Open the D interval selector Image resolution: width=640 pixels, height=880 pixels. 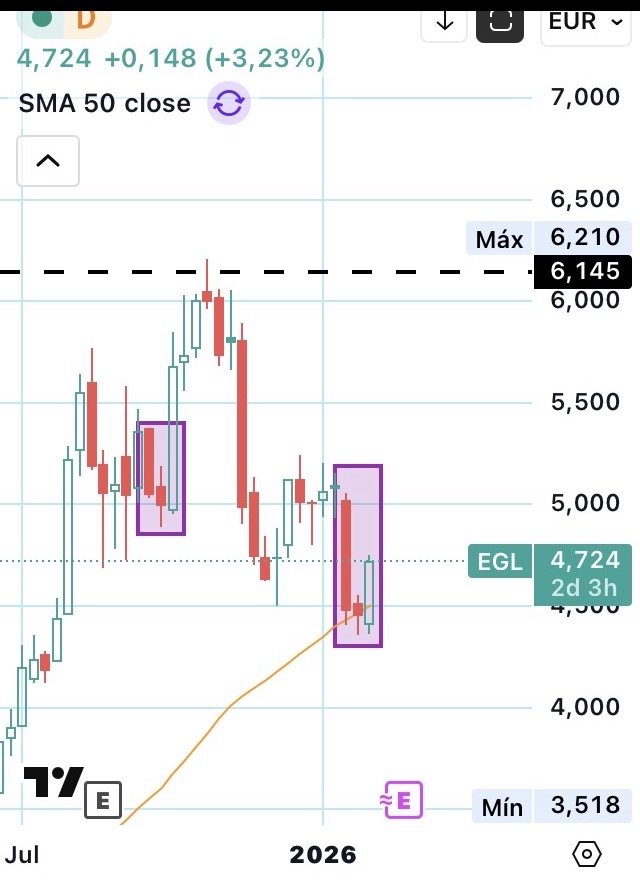[86, 17]
